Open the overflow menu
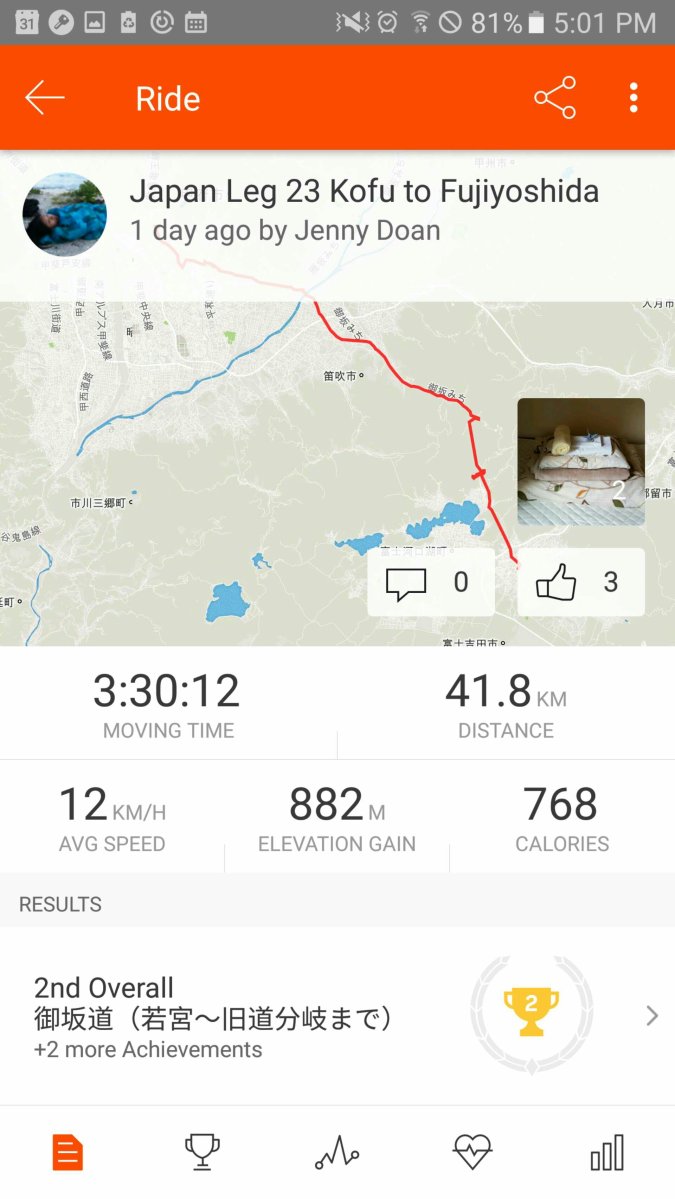Screen dimensions: 675x1199 pos(633,98)
